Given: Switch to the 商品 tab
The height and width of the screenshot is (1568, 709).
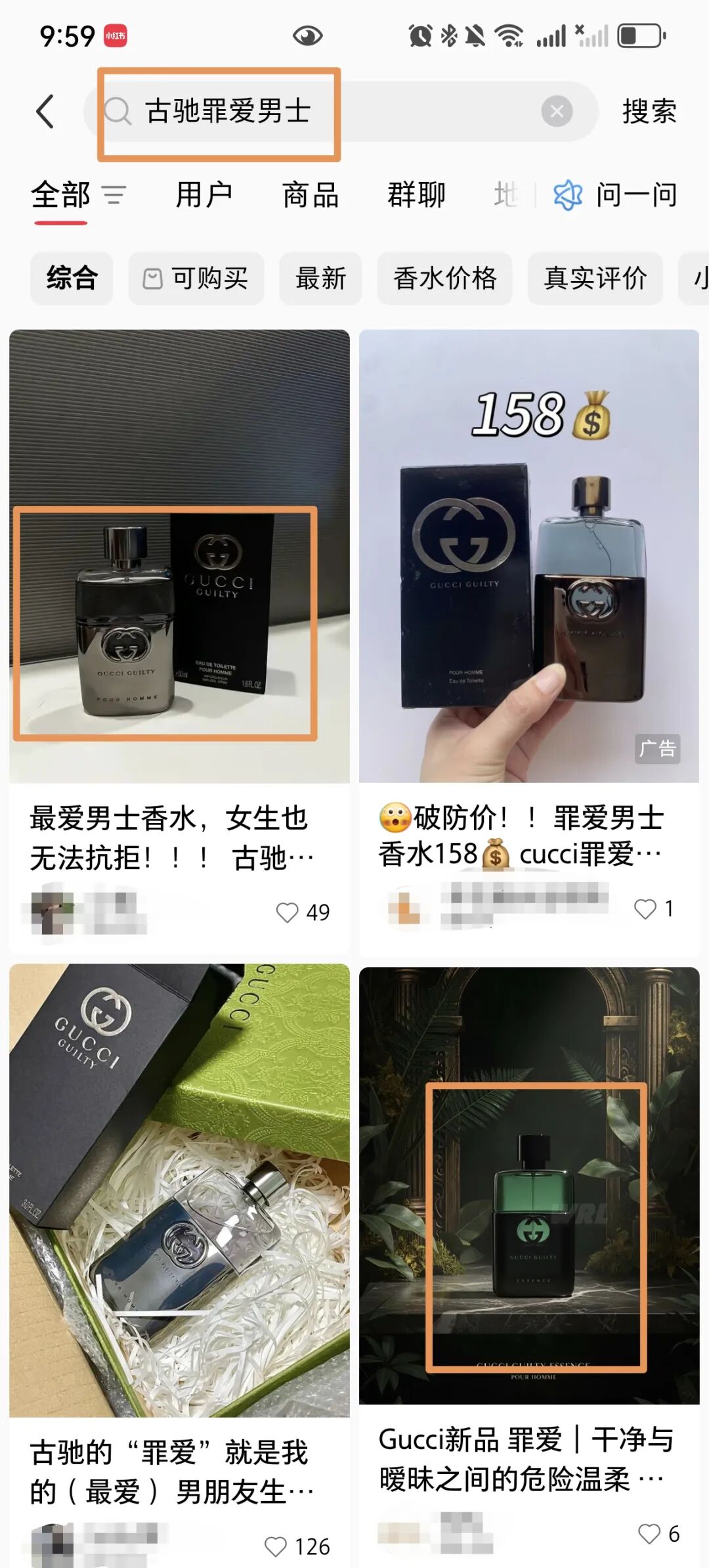Looking at the screenshot, I should [x=310, y=195].
